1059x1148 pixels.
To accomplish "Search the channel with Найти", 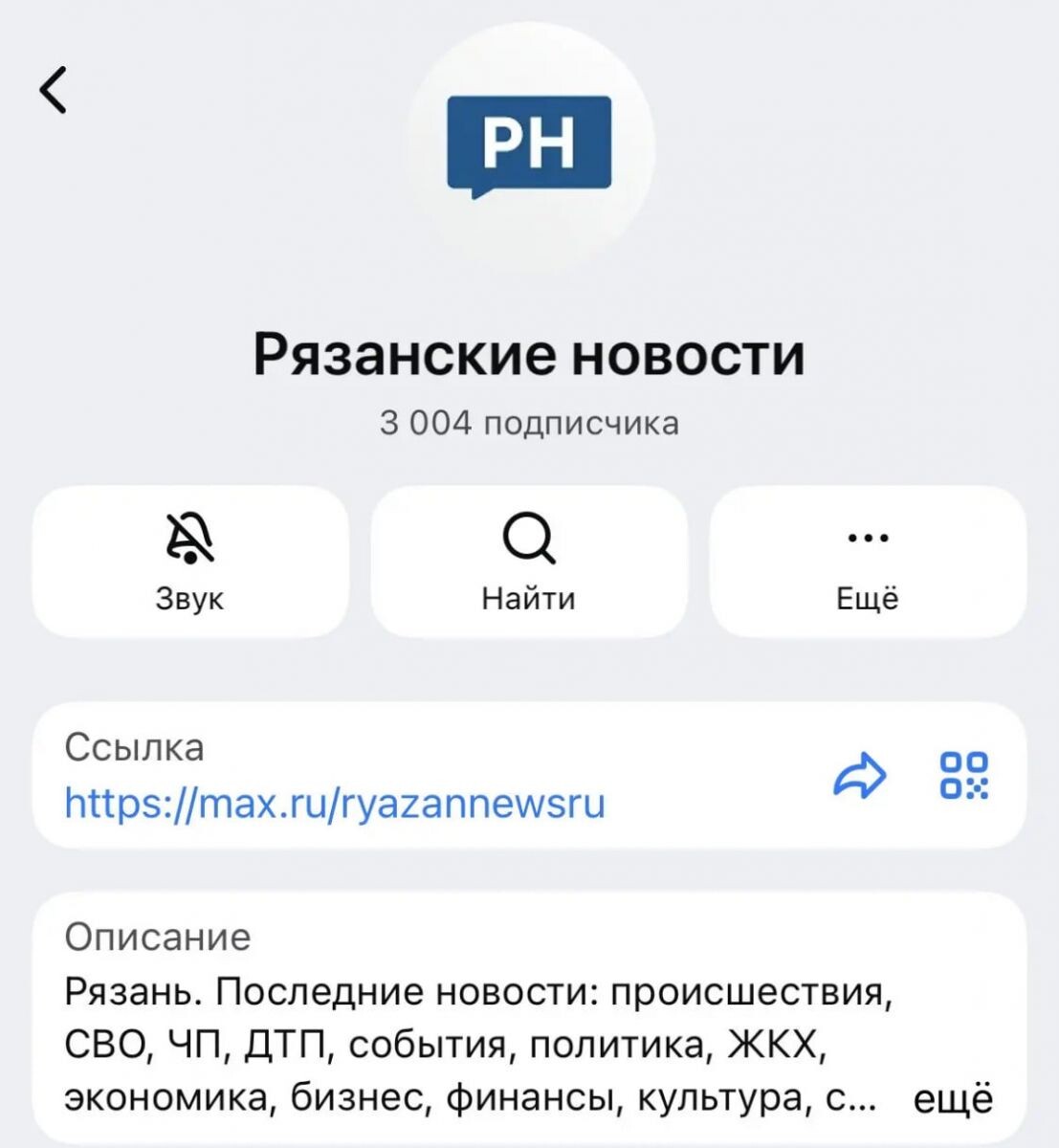I will (529, 562).
